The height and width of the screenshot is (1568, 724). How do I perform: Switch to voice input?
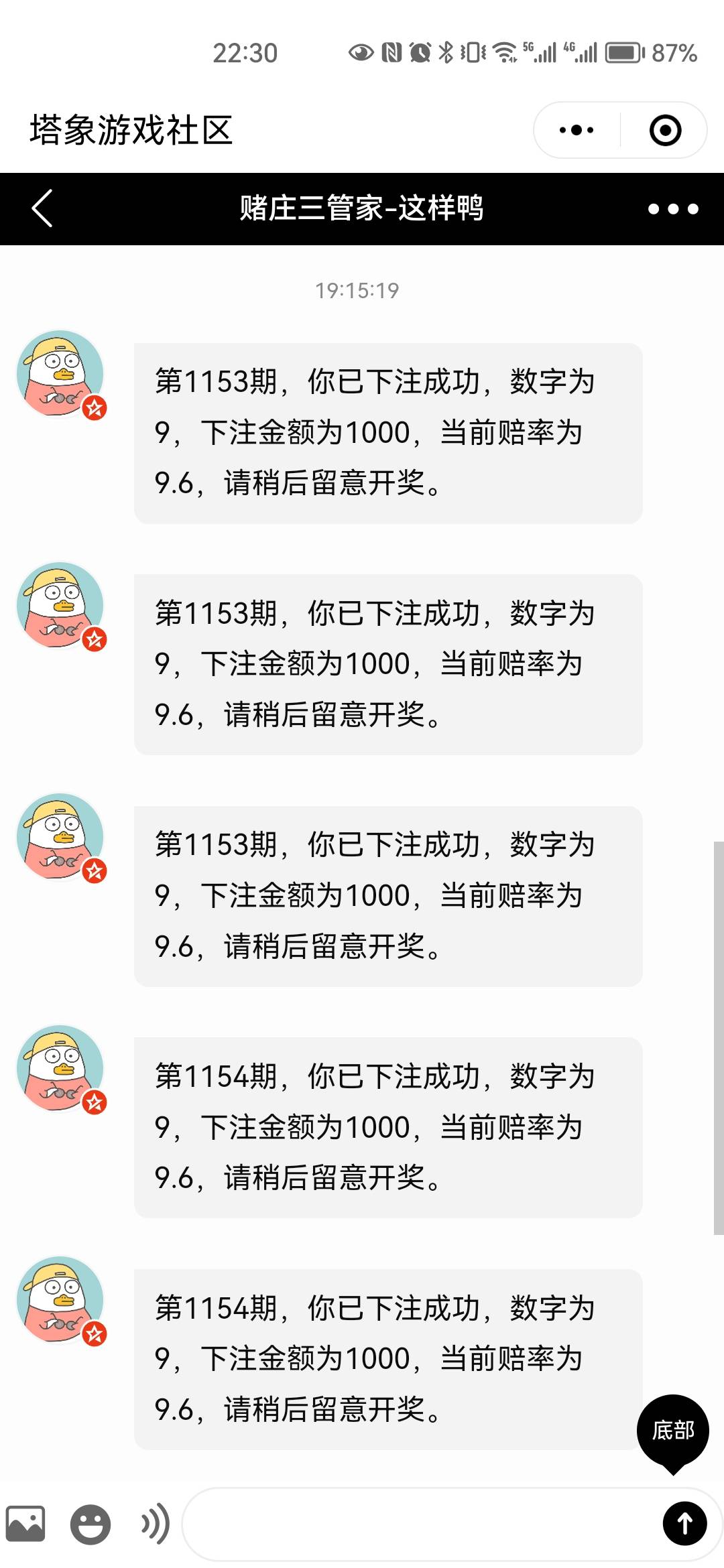point(155,1524)
